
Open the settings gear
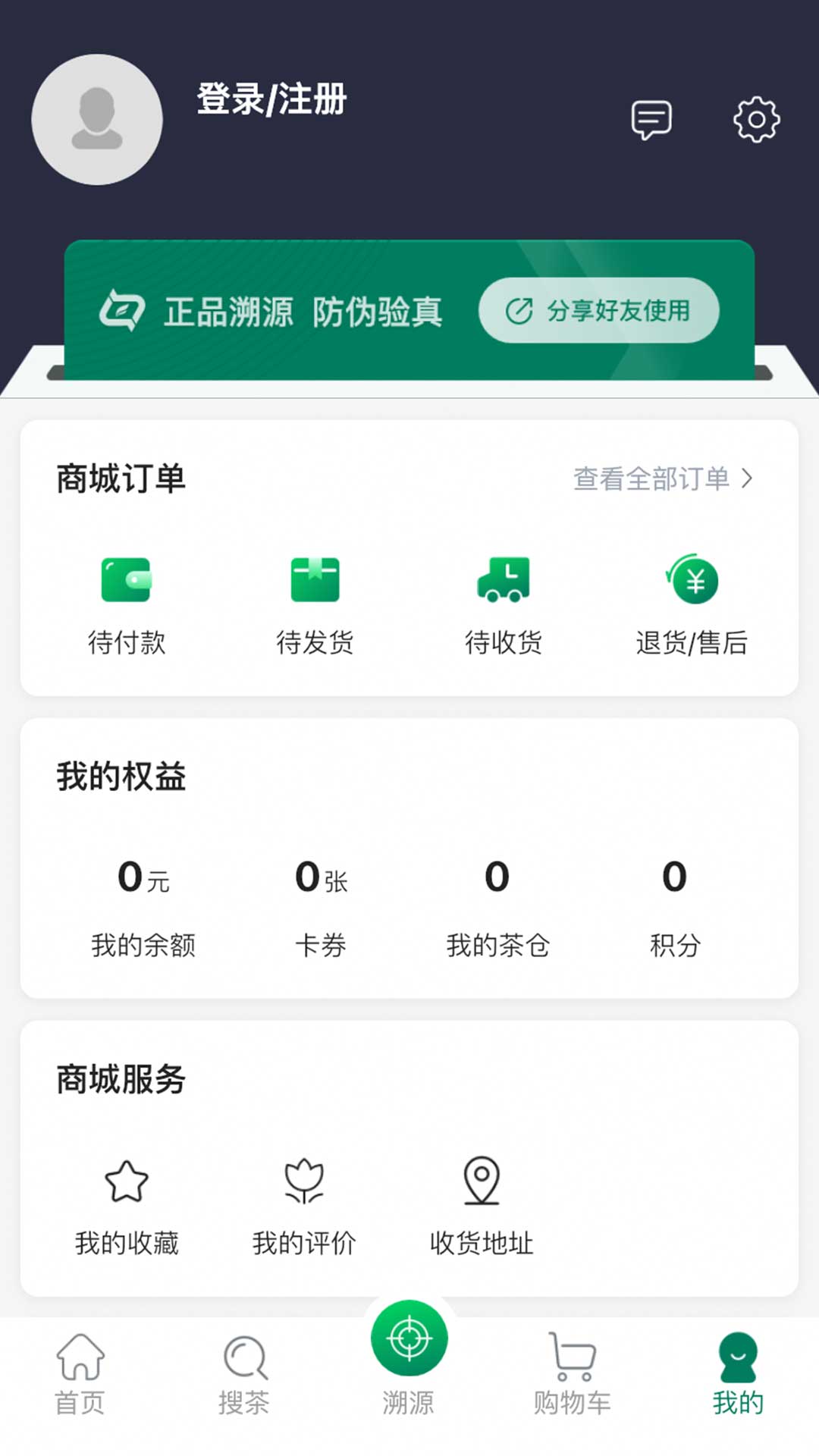(x=756, y=120)
